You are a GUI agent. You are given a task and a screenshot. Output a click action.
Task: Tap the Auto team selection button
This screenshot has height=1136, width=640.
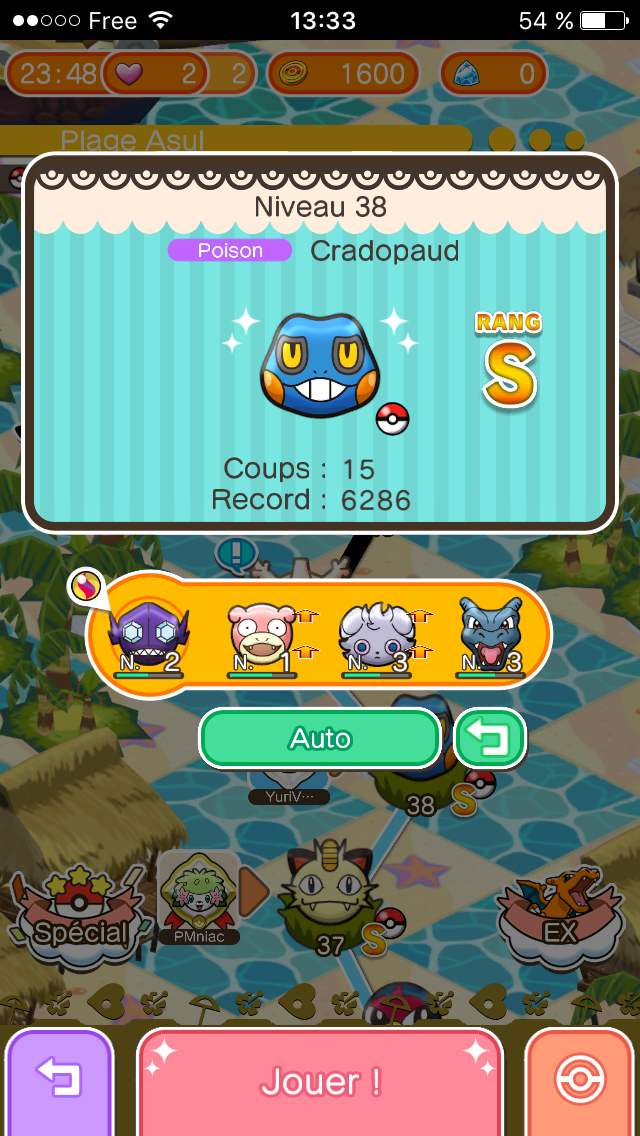click(320, 739)
